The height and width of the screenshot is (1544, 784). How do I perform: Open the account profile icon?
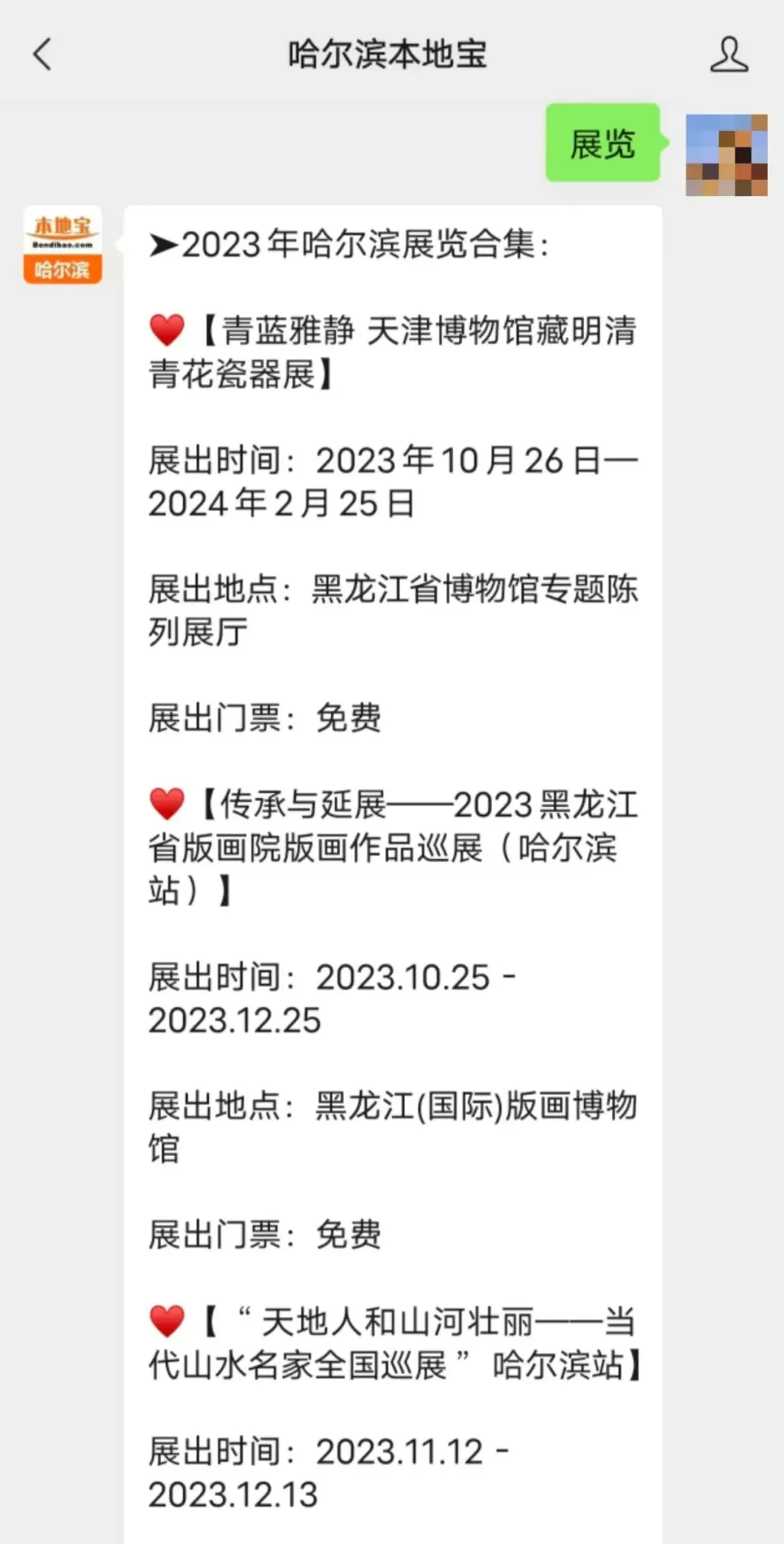click(x=729, y=55)
